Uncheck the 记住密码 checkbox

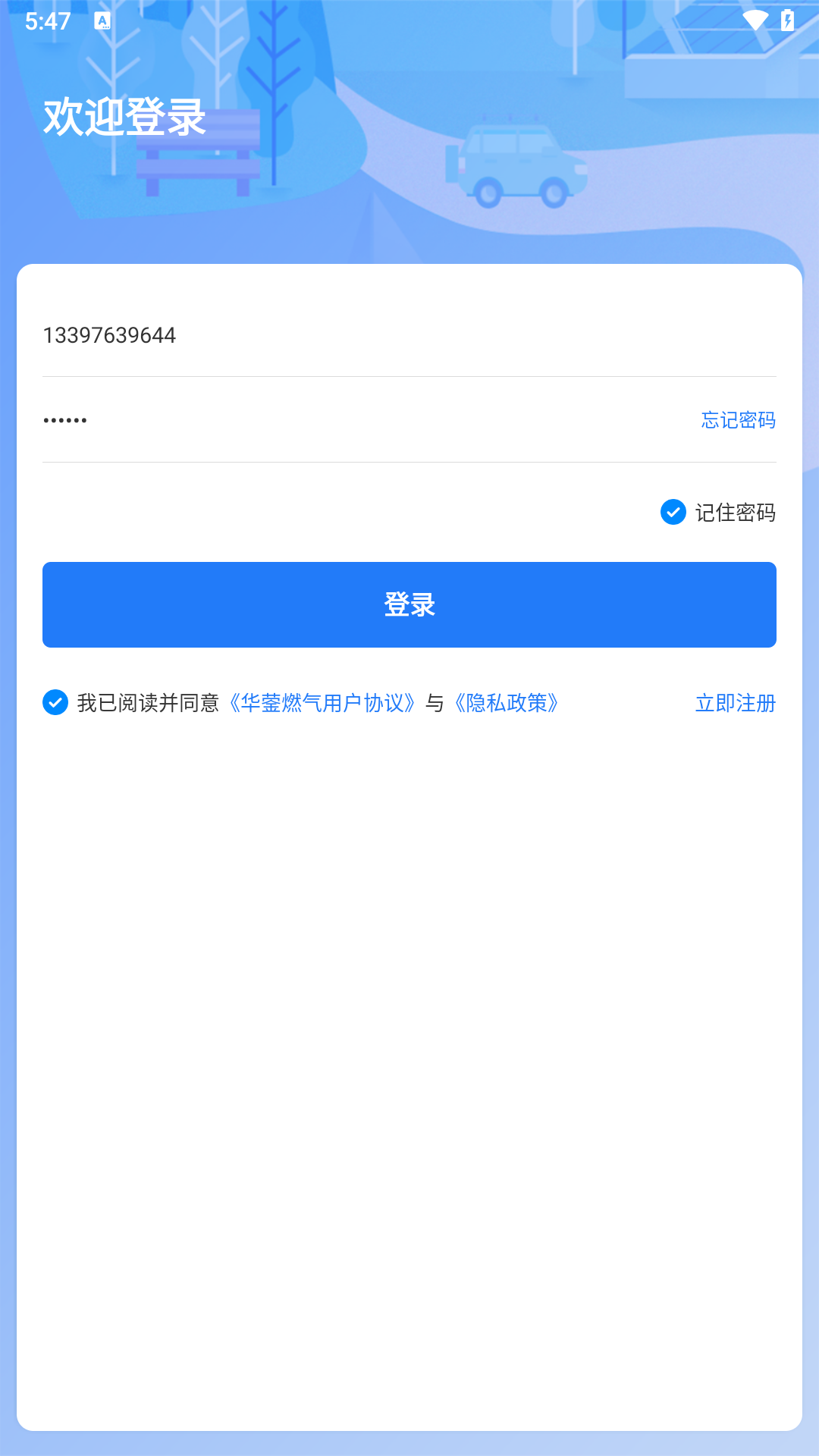coord(673,513)
